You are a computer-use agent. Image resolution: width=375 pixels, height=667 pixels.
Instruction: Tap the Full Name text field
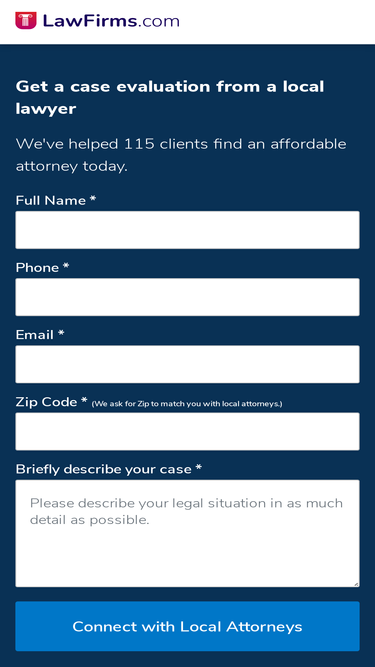188,230
